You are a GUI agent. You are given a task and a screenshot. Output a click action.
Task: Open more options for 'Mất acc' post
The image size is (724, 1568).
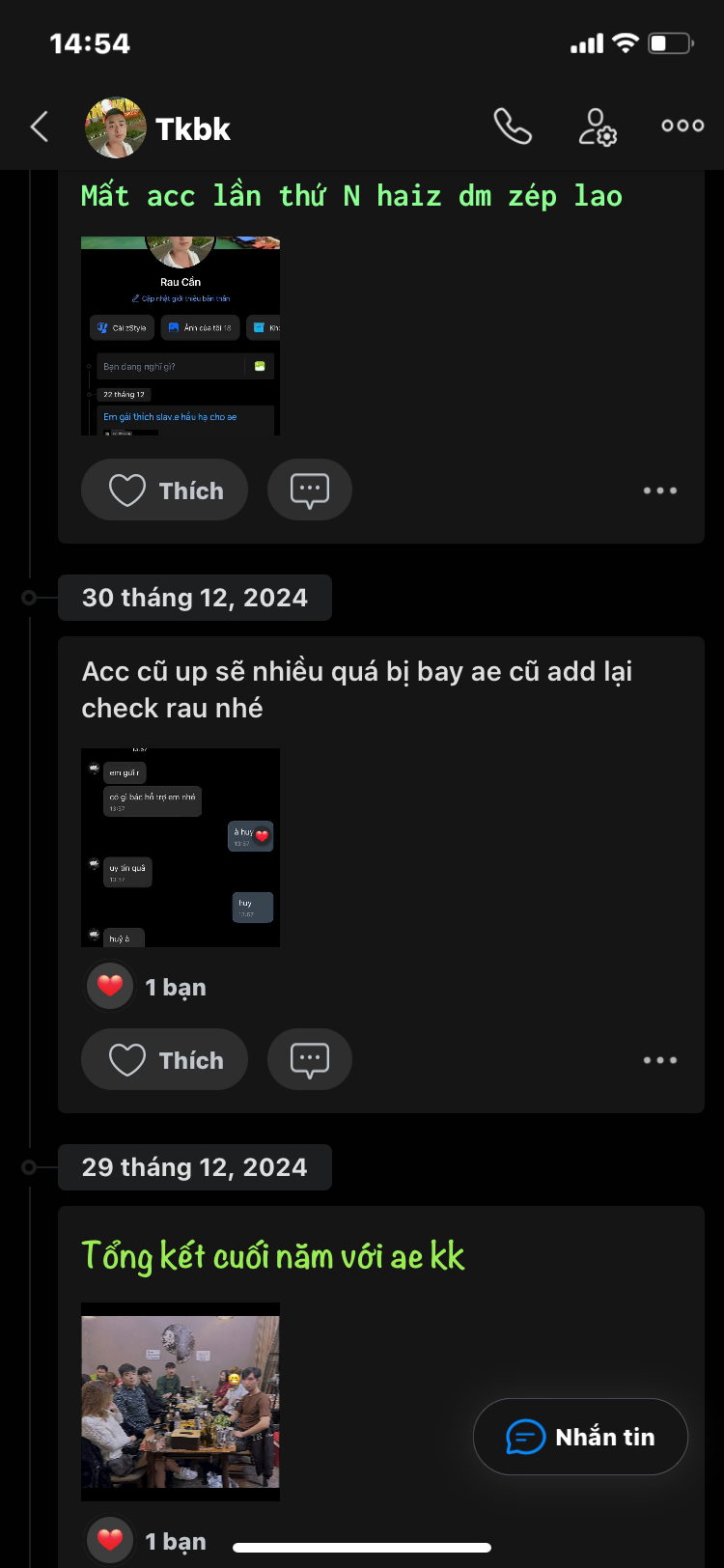click(660, 490)
